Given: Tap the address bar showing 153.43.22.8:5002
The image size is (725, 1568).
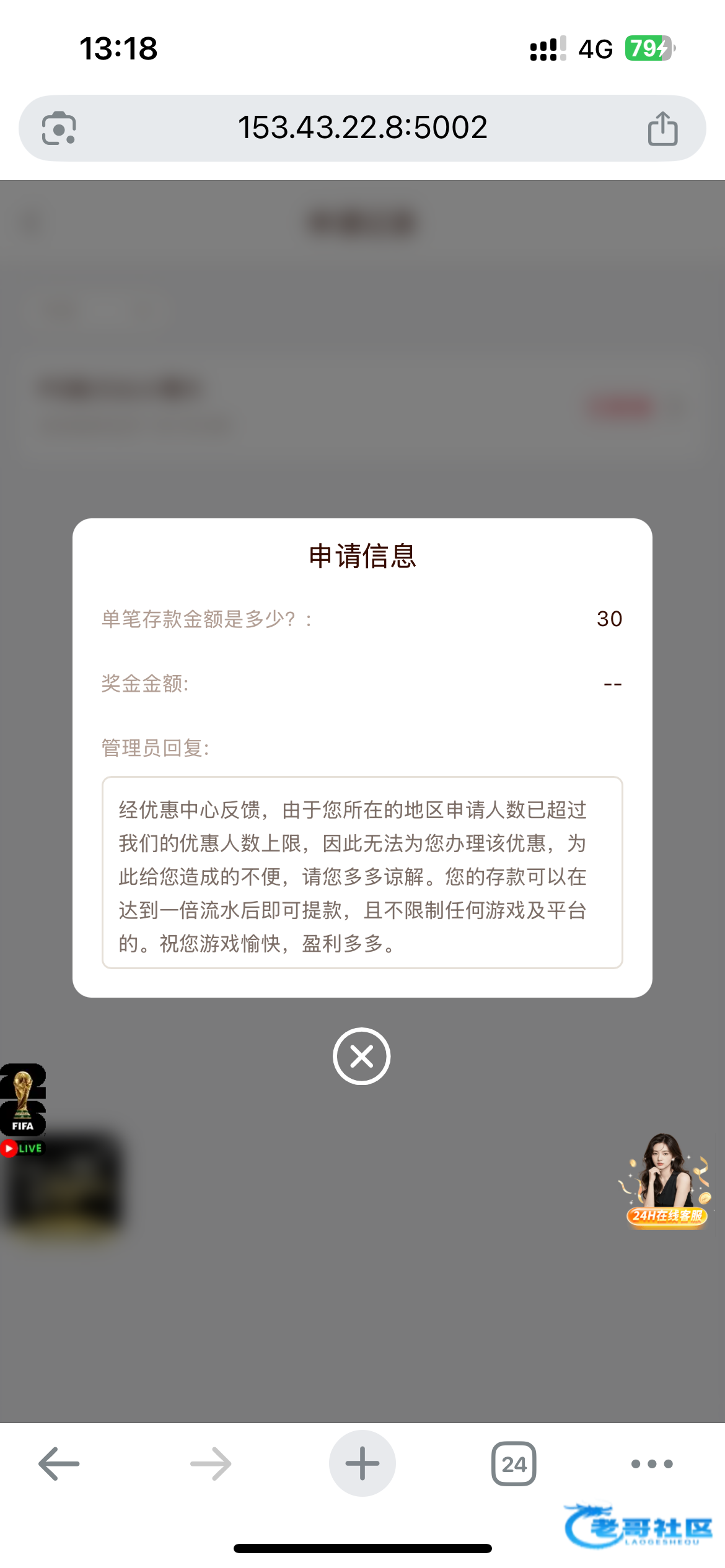Looking at the screenshot, I should point(362,128).
